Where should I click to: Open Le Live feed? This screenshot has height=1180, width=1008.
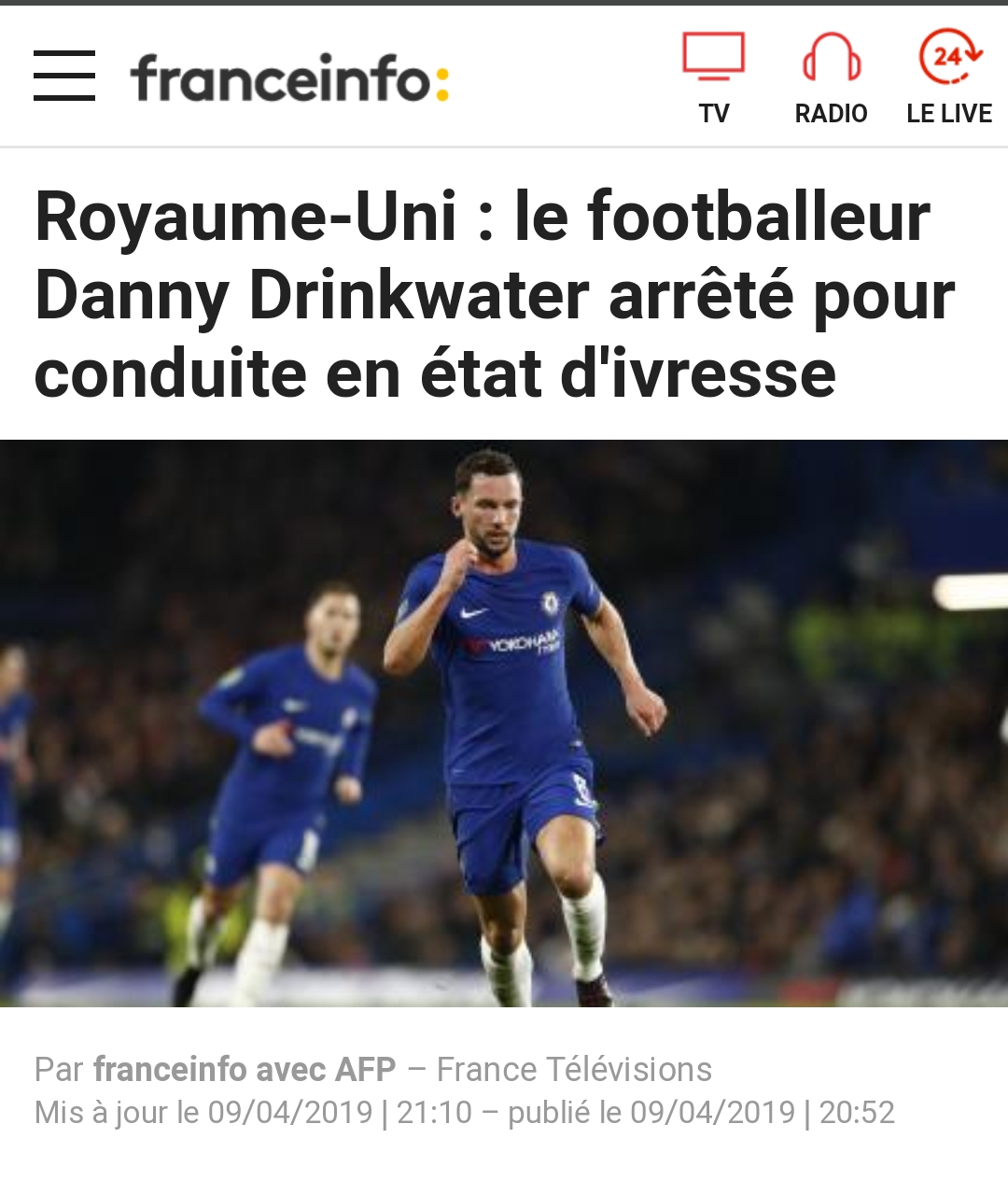coord(949,78)
